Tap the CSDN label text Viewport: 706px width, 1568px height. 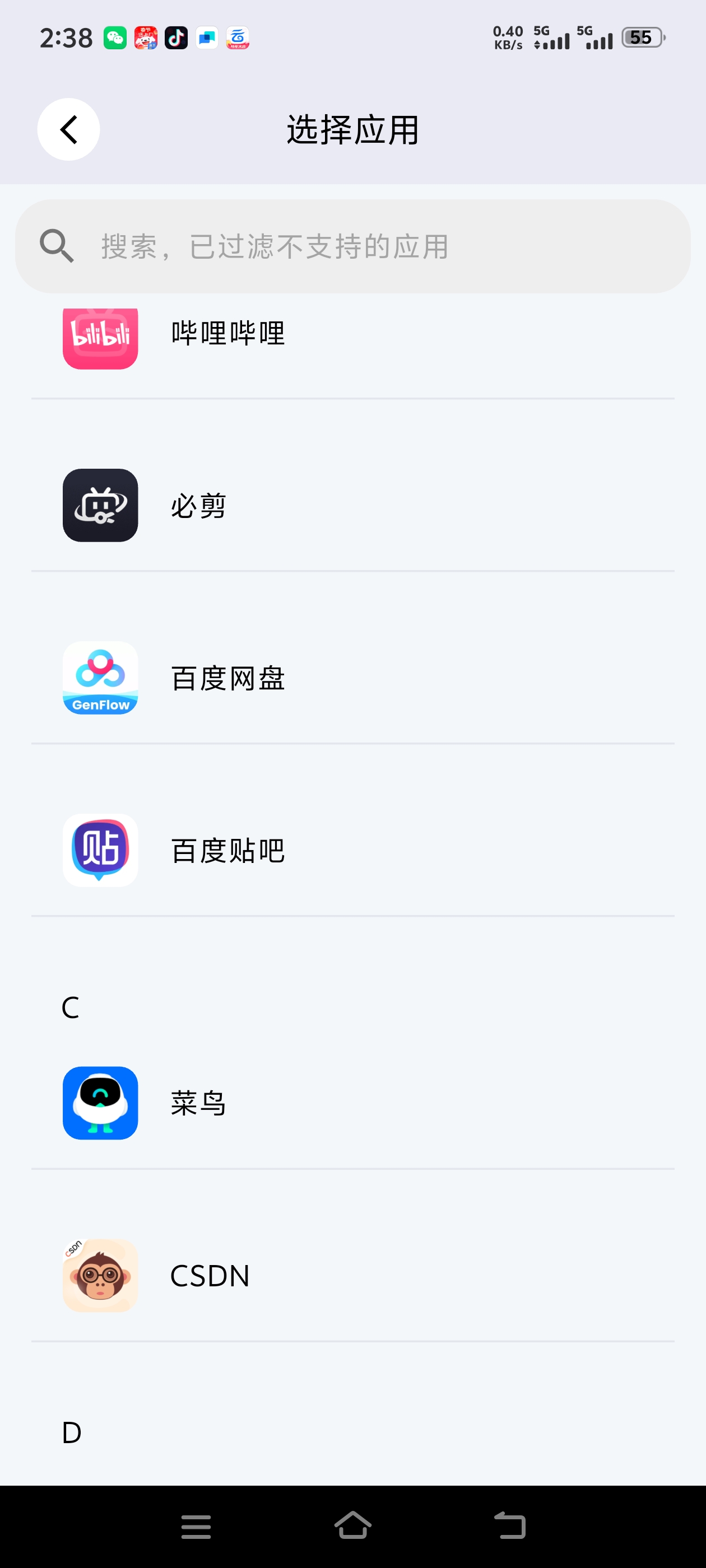pyautogui.click(x=210, y=1276)
